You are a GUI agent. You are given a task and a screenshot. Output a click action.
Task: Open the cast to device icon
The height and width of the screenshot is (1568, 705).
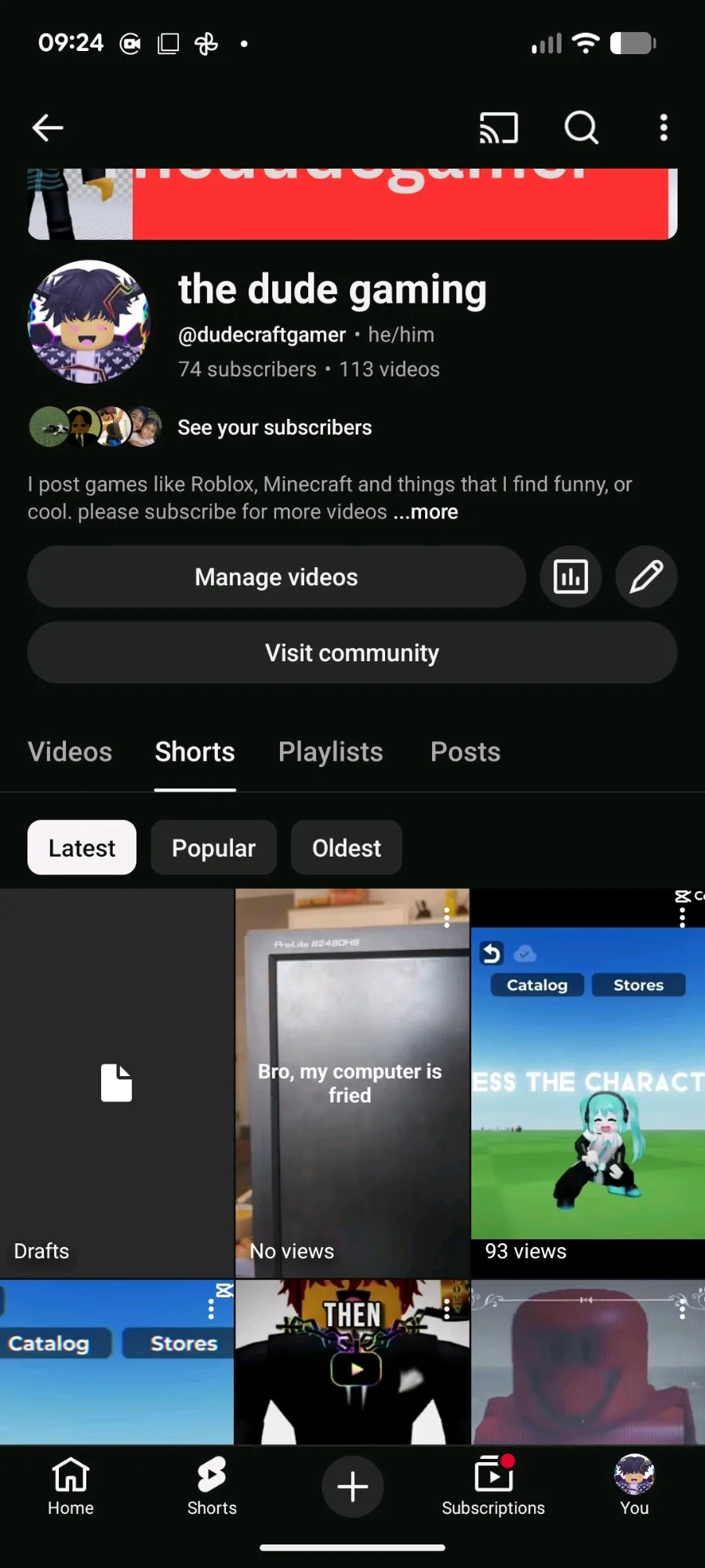[499, 128]
